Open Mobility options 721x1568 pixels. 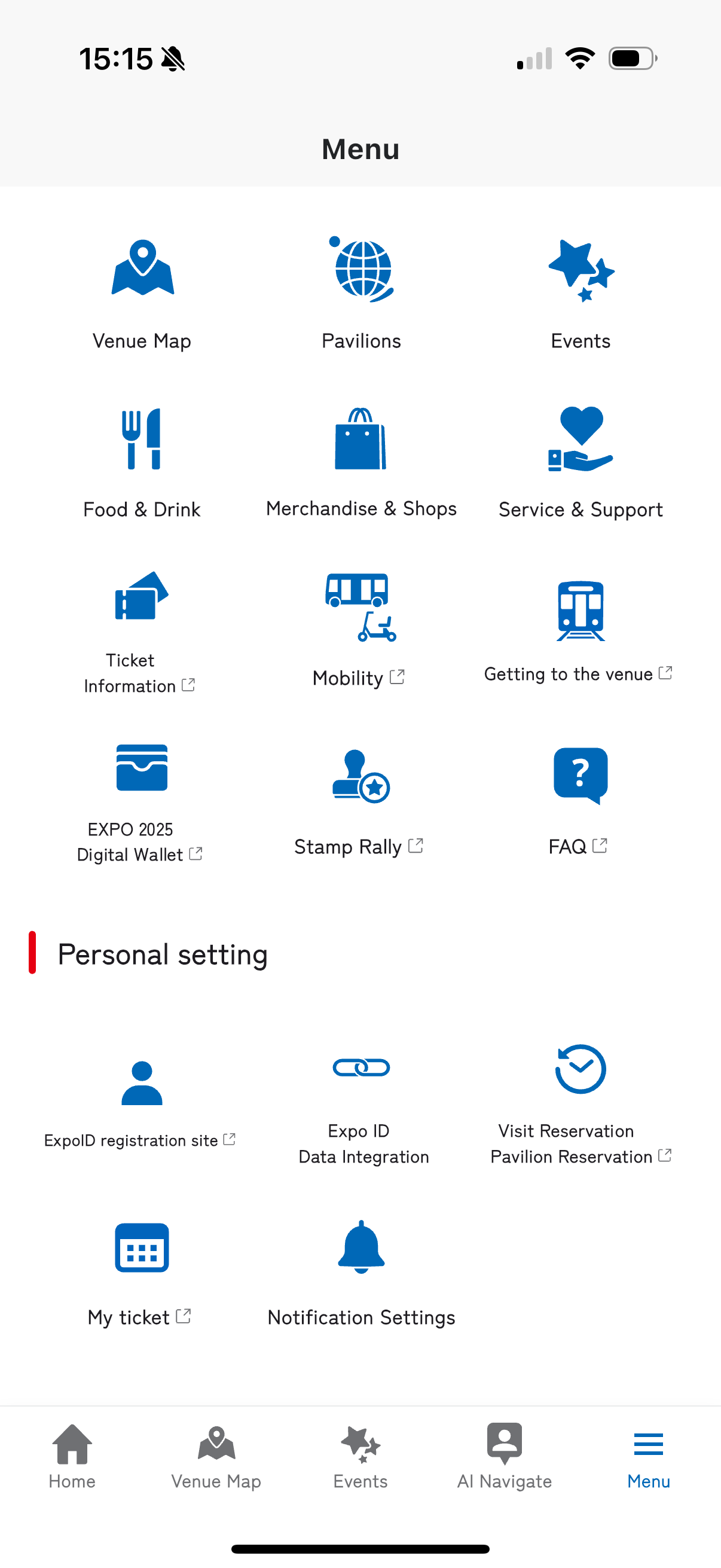click(360, 632)
